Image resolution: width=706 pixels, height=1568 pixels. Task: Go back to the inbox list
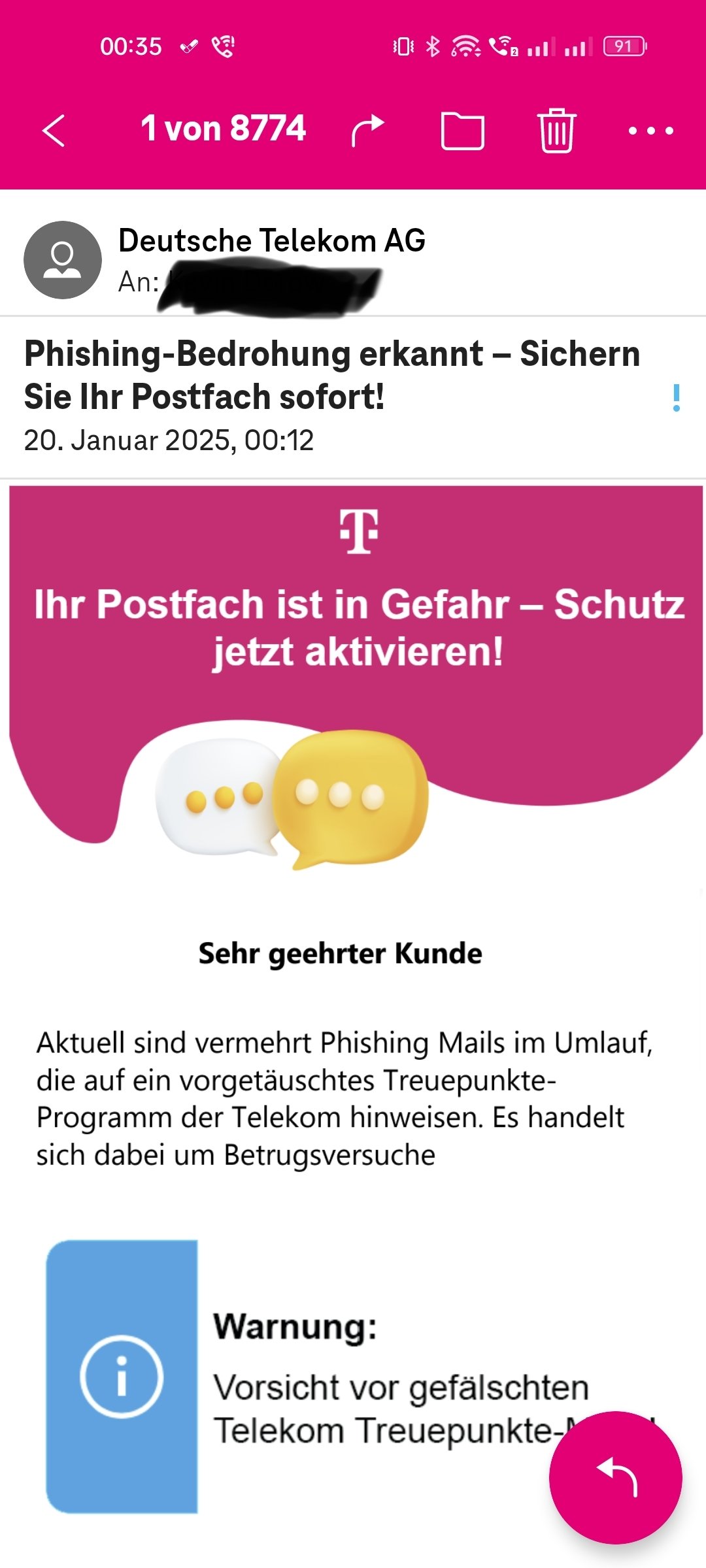click(54, 131)
